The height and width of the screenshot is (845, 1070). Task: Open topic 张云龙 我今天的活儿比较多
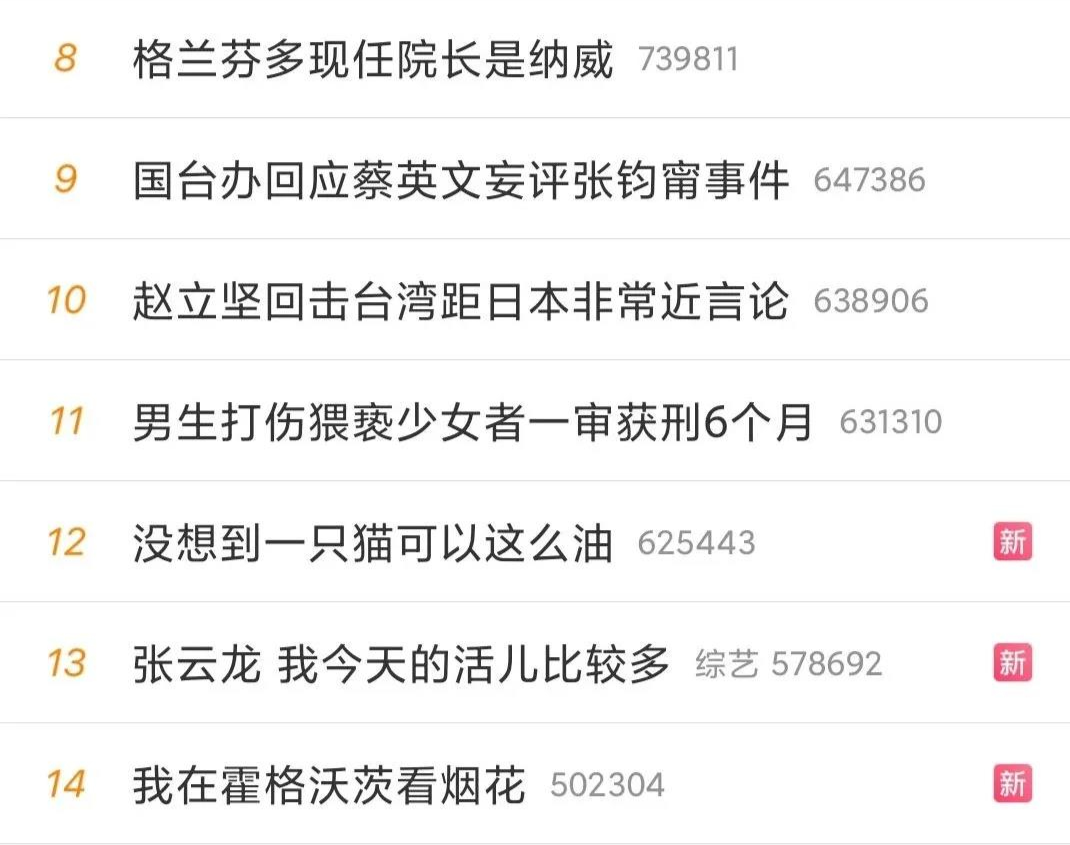[x=401, y=664]
